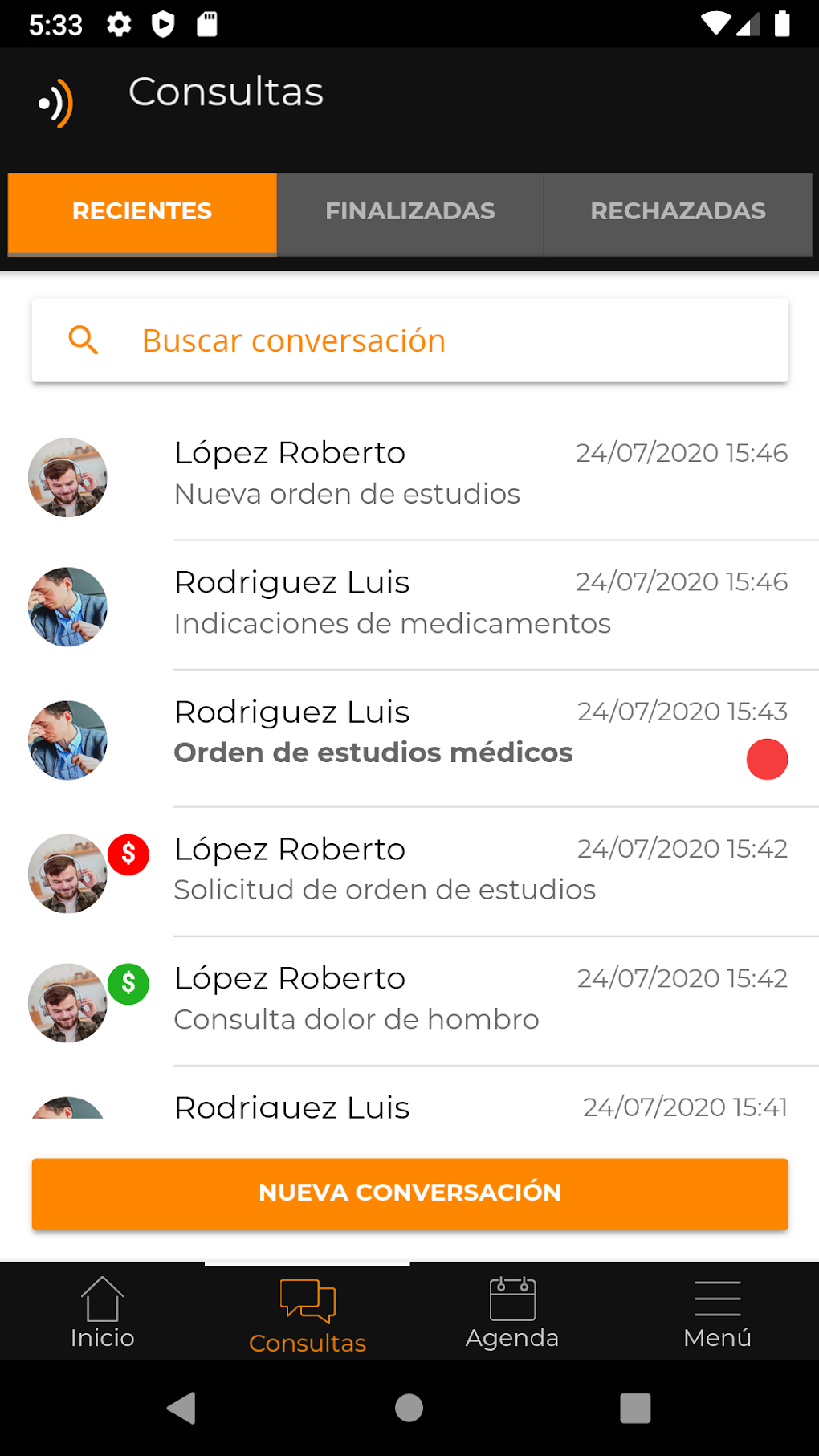
Task: Select the Recientes tab
Action: point(142,212)
